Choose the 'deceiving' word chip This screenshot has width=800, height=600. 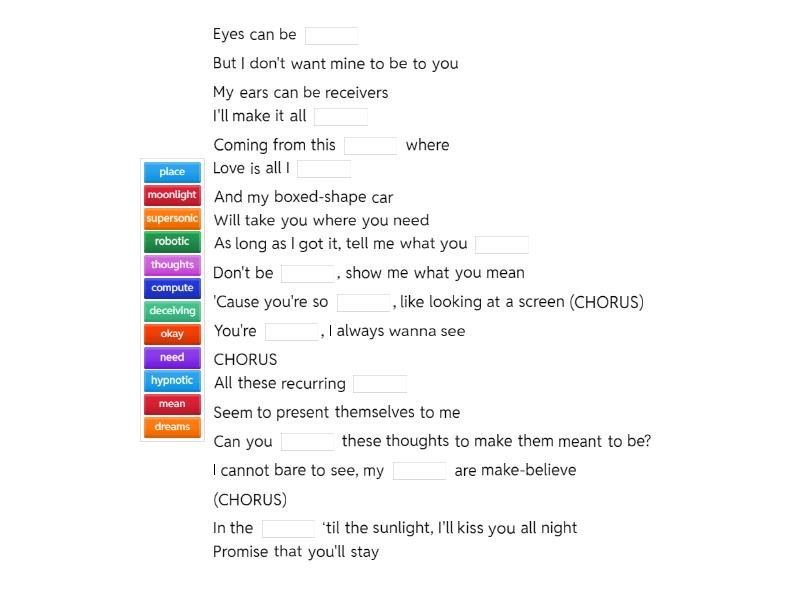[172, 311]
